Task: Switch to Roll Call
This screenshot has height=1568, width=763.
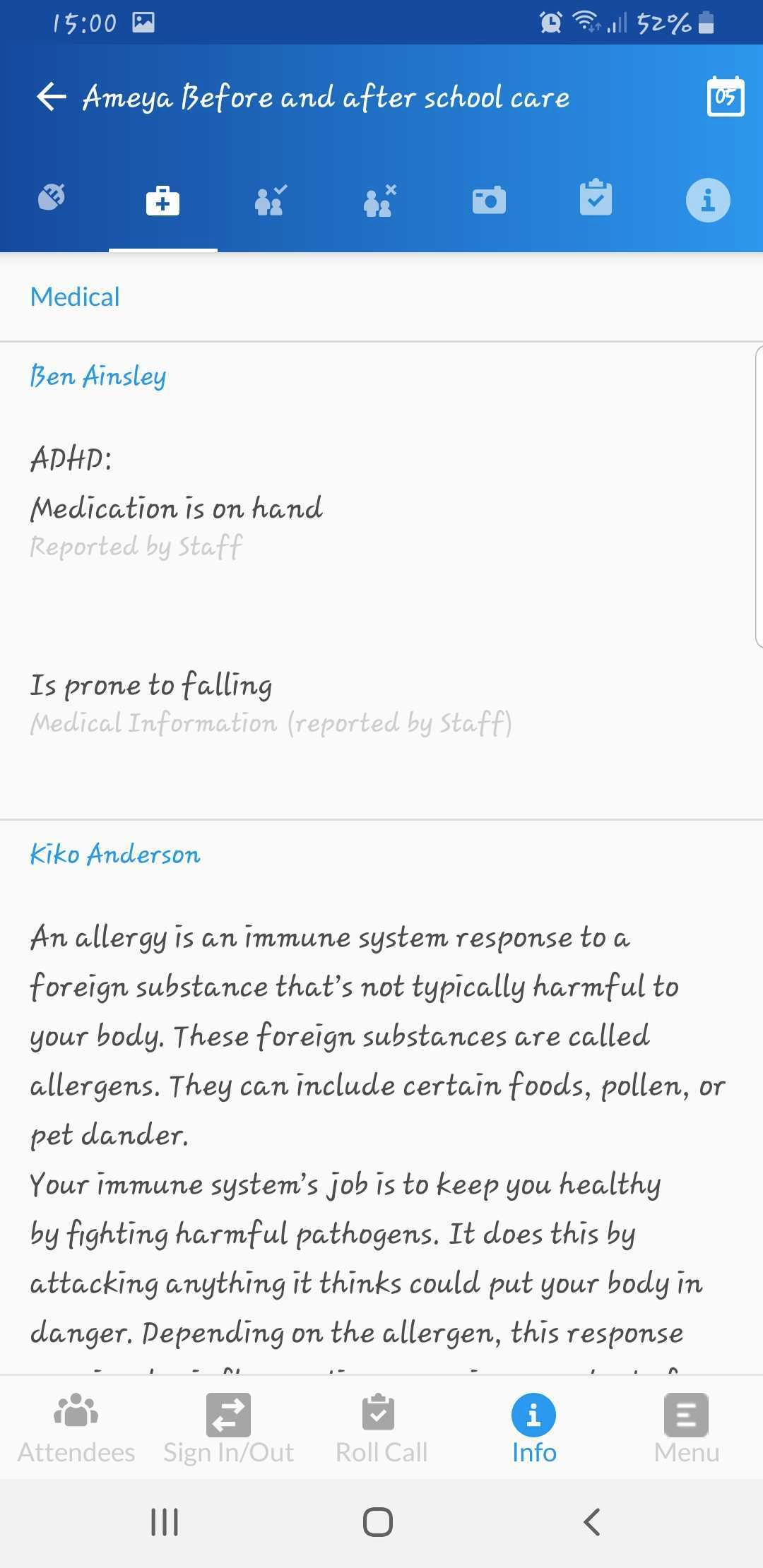Action: 381,1428
